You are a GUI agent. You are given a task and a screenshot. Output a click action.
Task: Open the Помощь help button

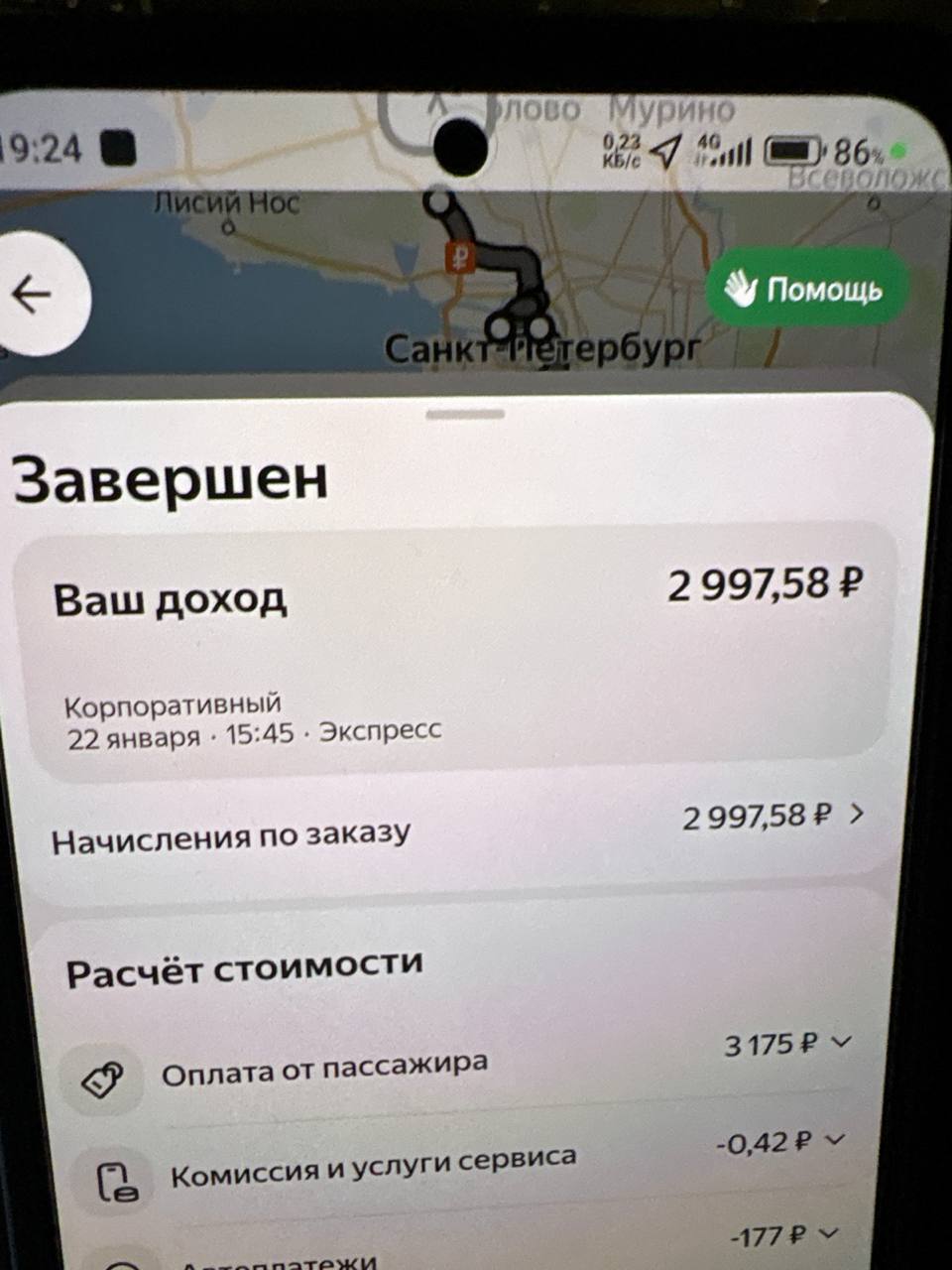point(806,290)
